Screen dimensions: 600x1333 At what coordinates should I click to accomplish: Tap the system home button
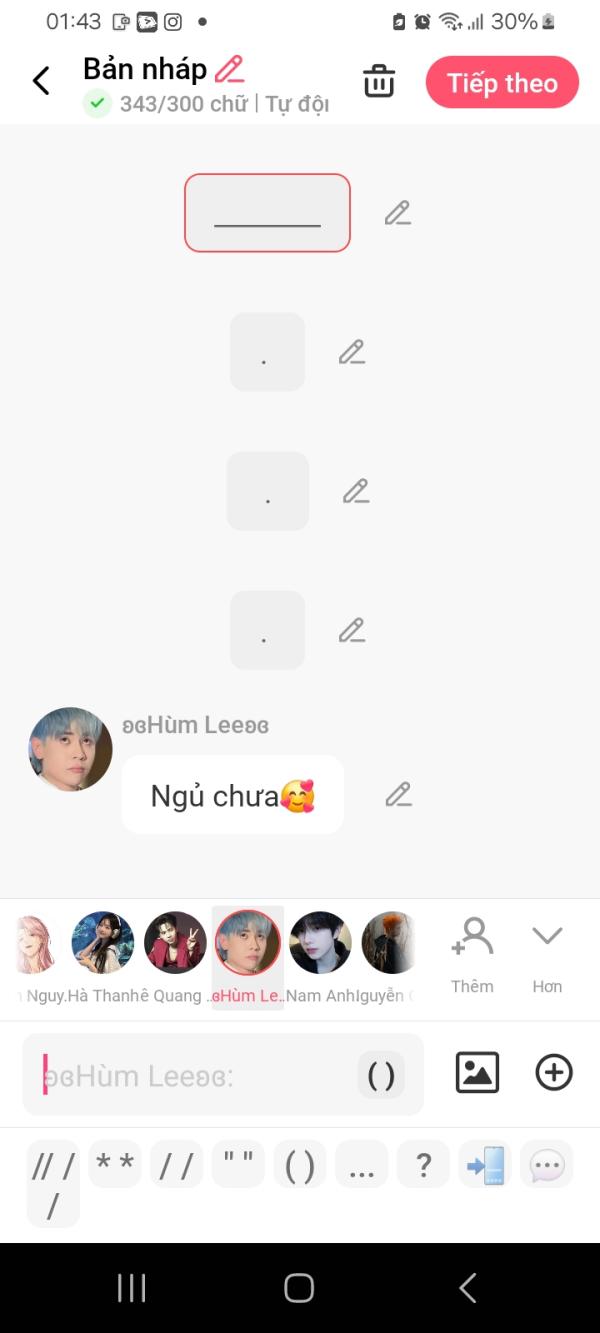tap(299, 1288)
